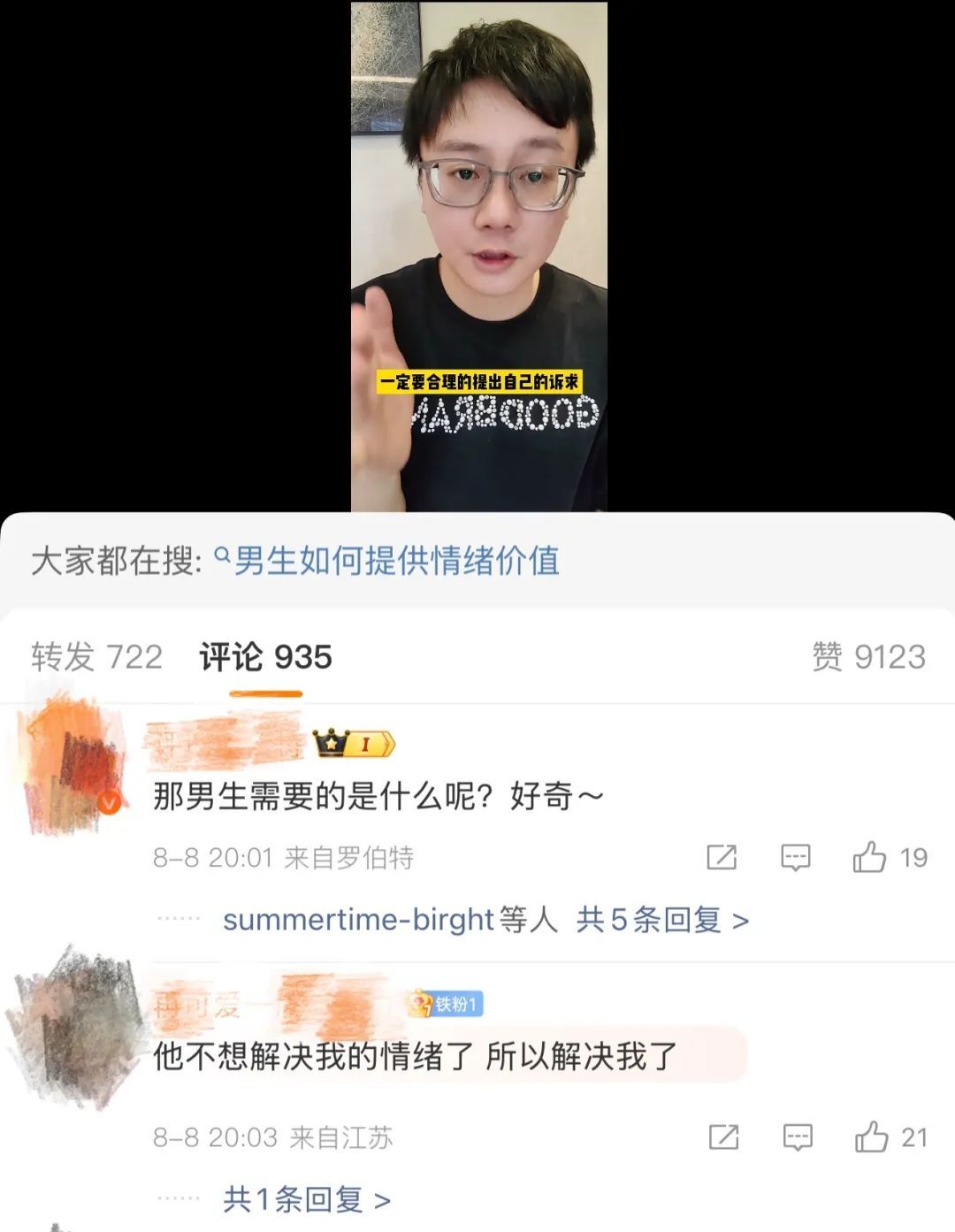Like the comment from 罗伯特
The width and height of the screenshot is (955, 1232).
(870, 857)
